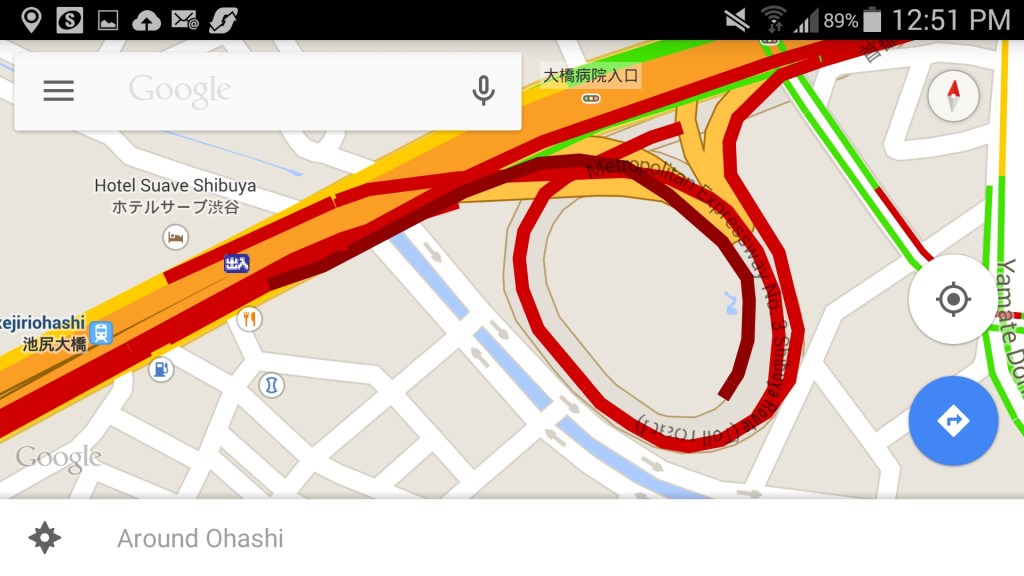
Task: Select the gas station marker
Action: (160, 369)
